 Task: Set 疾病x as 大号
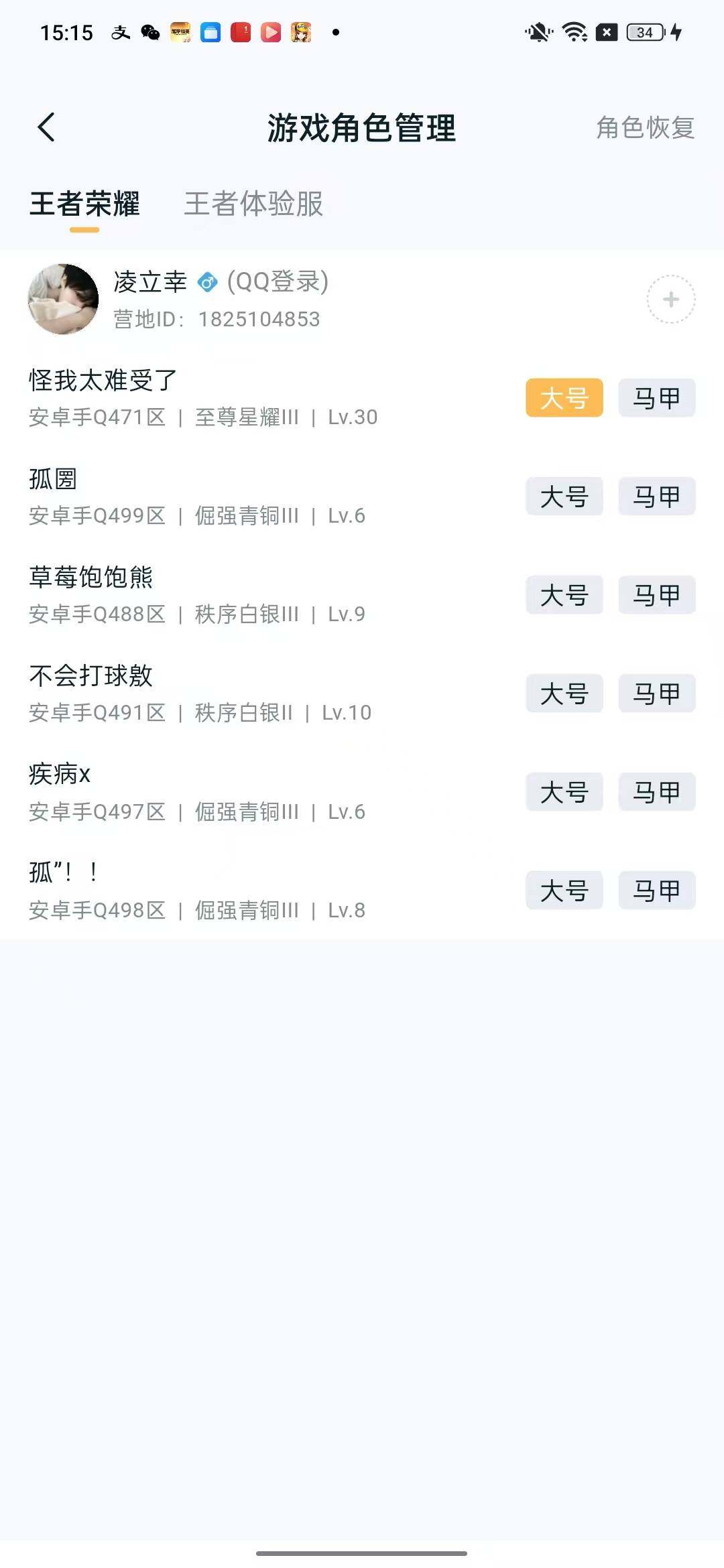click(564, 792)
